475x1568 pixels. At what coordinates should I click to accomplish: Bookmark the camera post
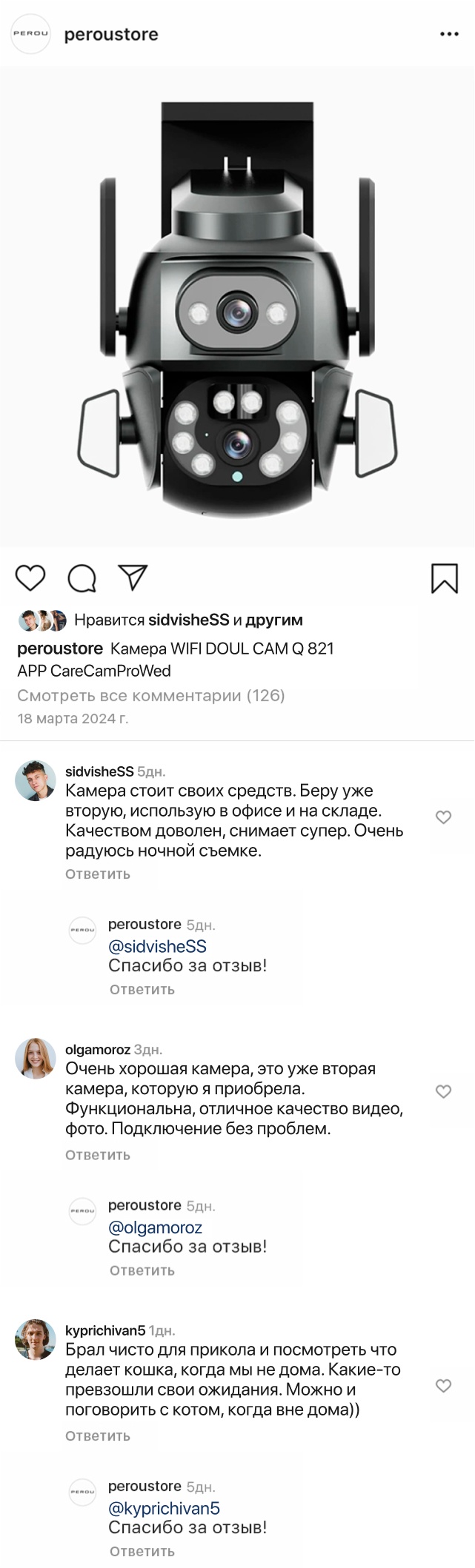coord(444,578)
